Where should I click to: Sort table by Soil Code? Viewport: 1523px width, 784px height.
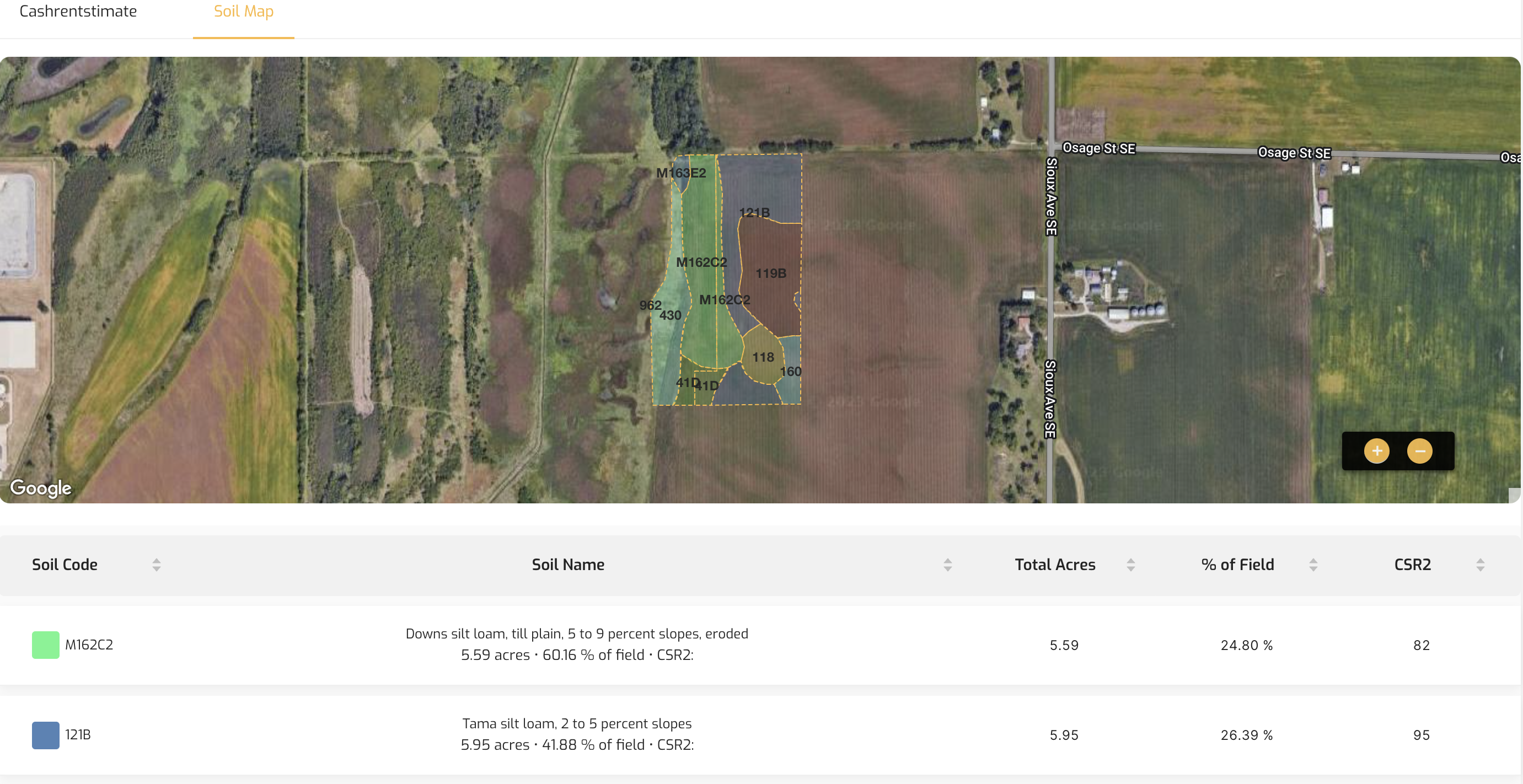156,565
